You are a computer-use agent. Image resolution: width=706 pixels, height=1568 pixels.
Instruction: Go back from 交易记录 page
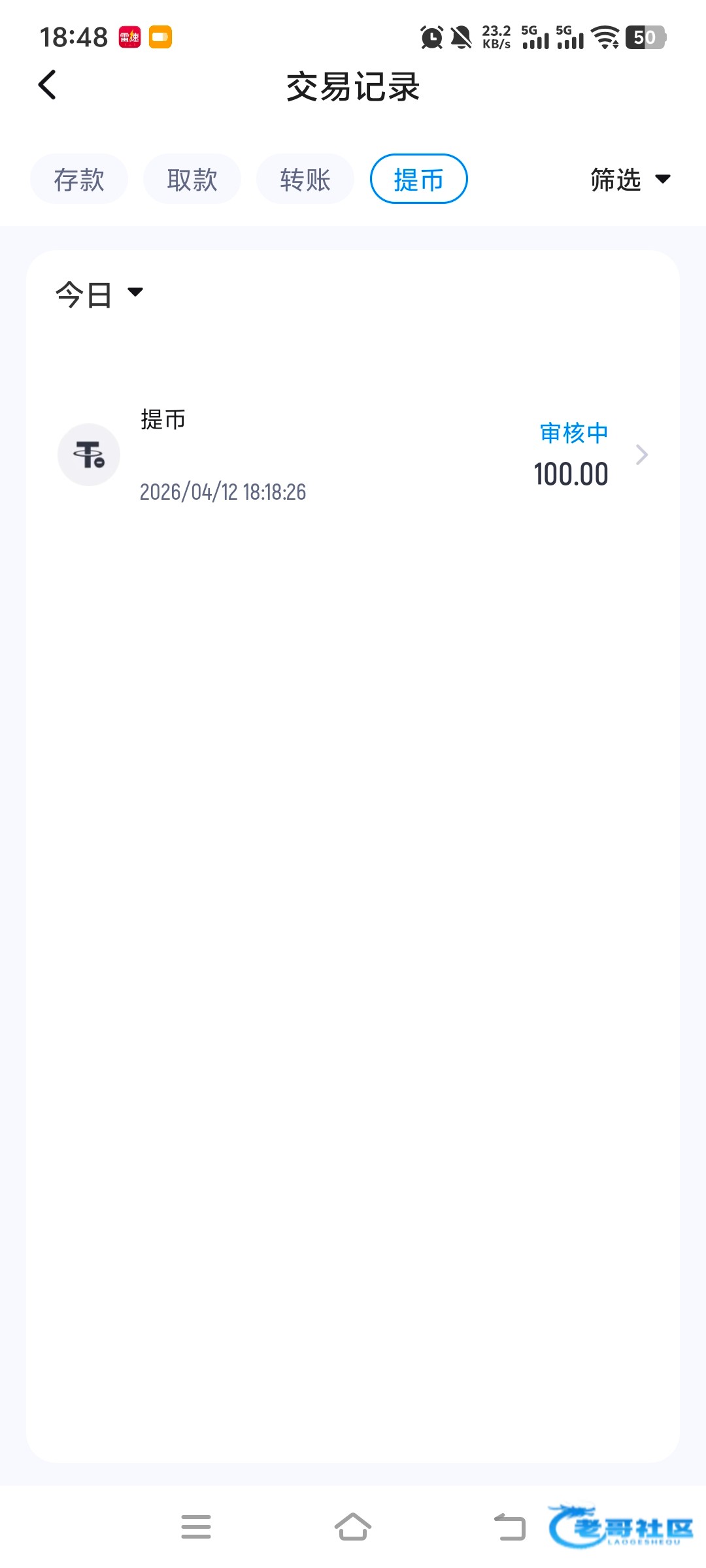(x=48, y=85)
